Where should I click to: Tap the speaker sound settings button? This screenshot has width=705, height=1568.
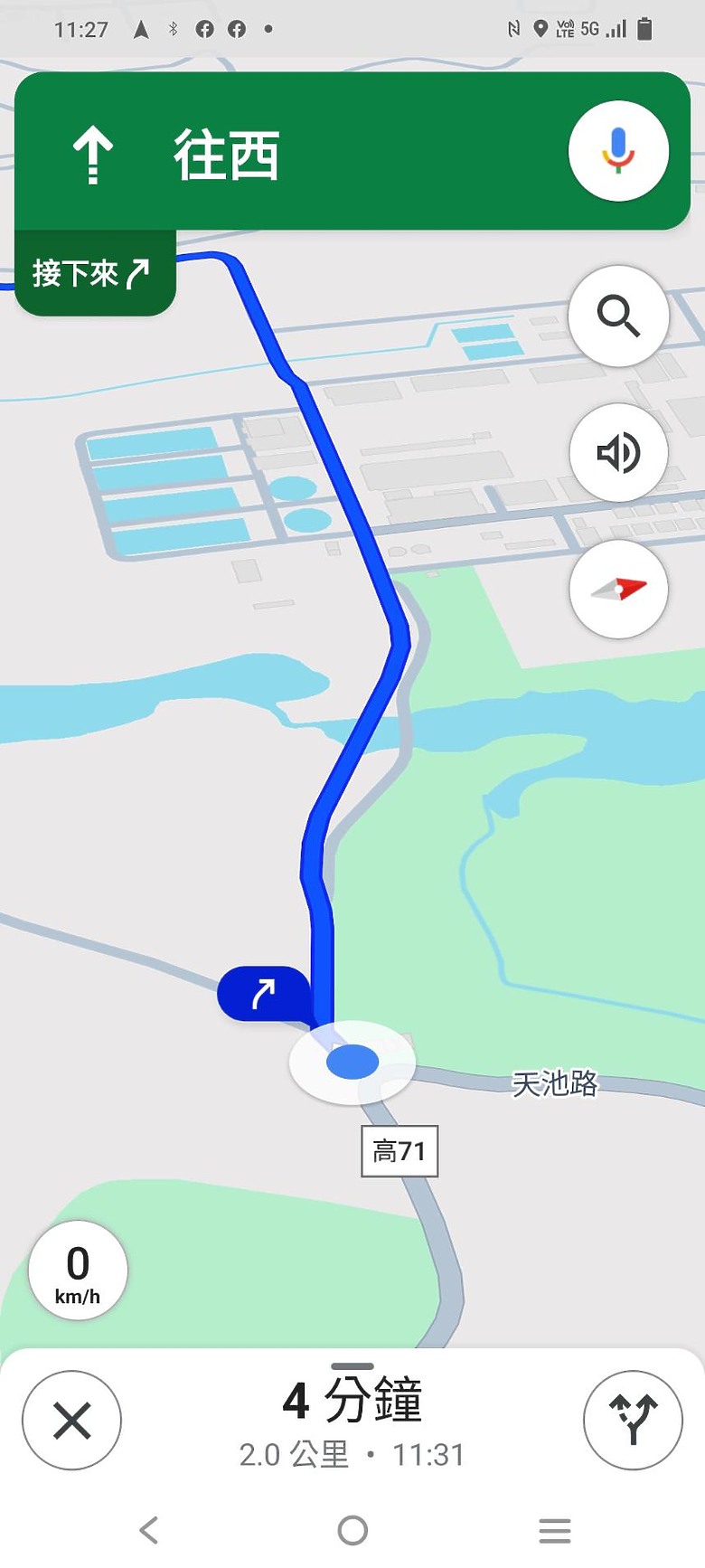(618, 452)
